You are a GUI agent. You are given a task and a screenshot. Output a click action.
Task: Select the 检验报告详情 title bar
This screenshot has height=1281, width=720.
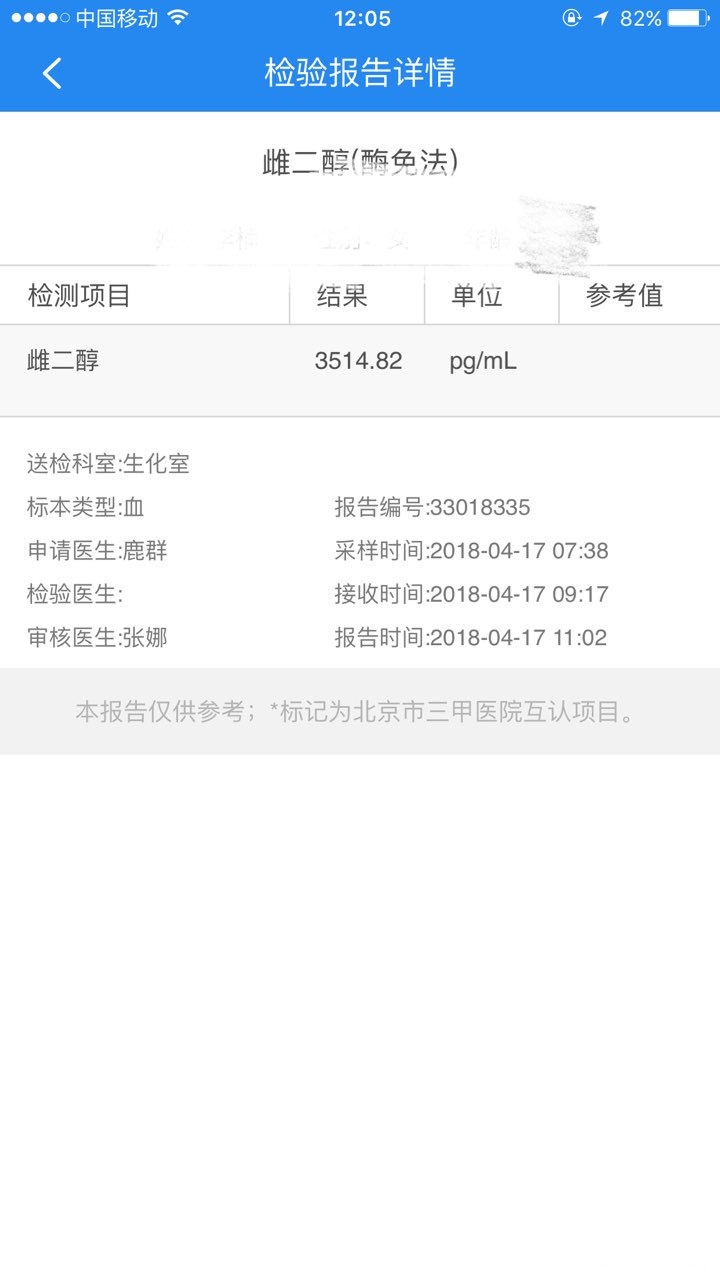(360, 74)
